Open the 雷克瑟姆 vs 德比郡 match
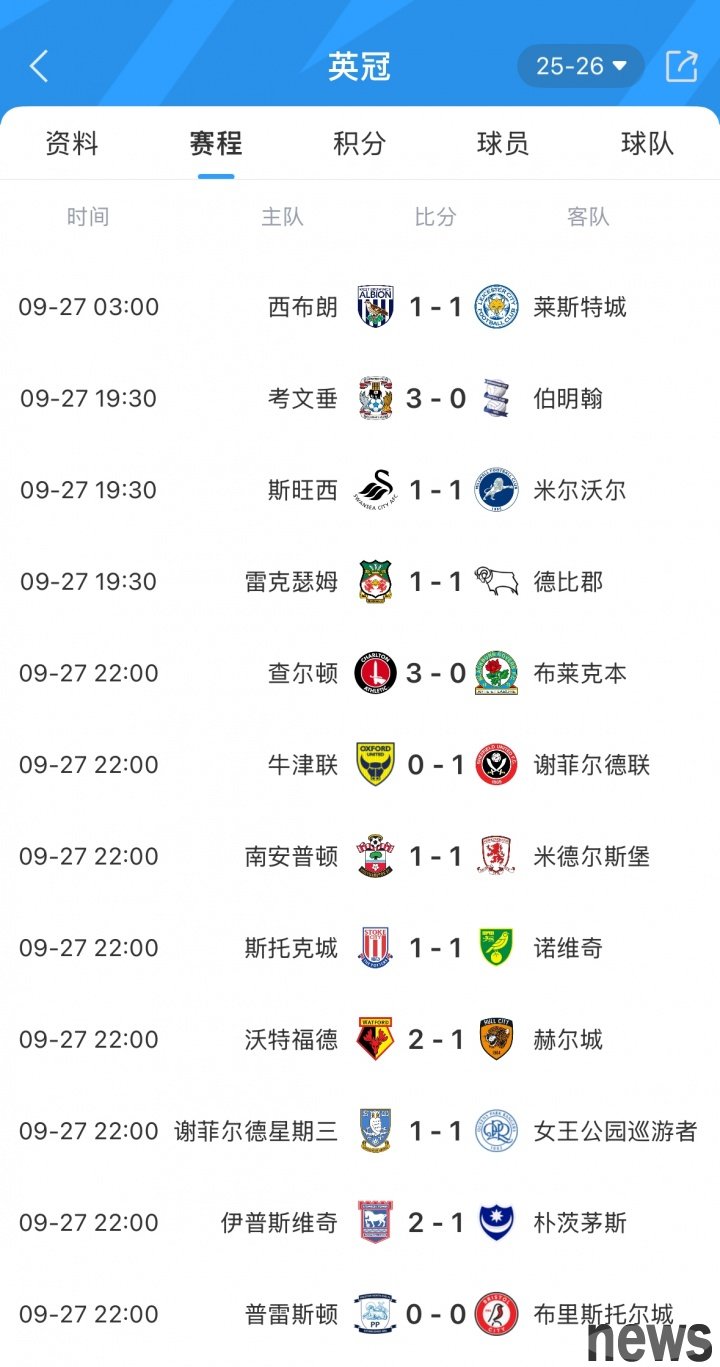The image size is (720, 1367). (x=436, y=581)
